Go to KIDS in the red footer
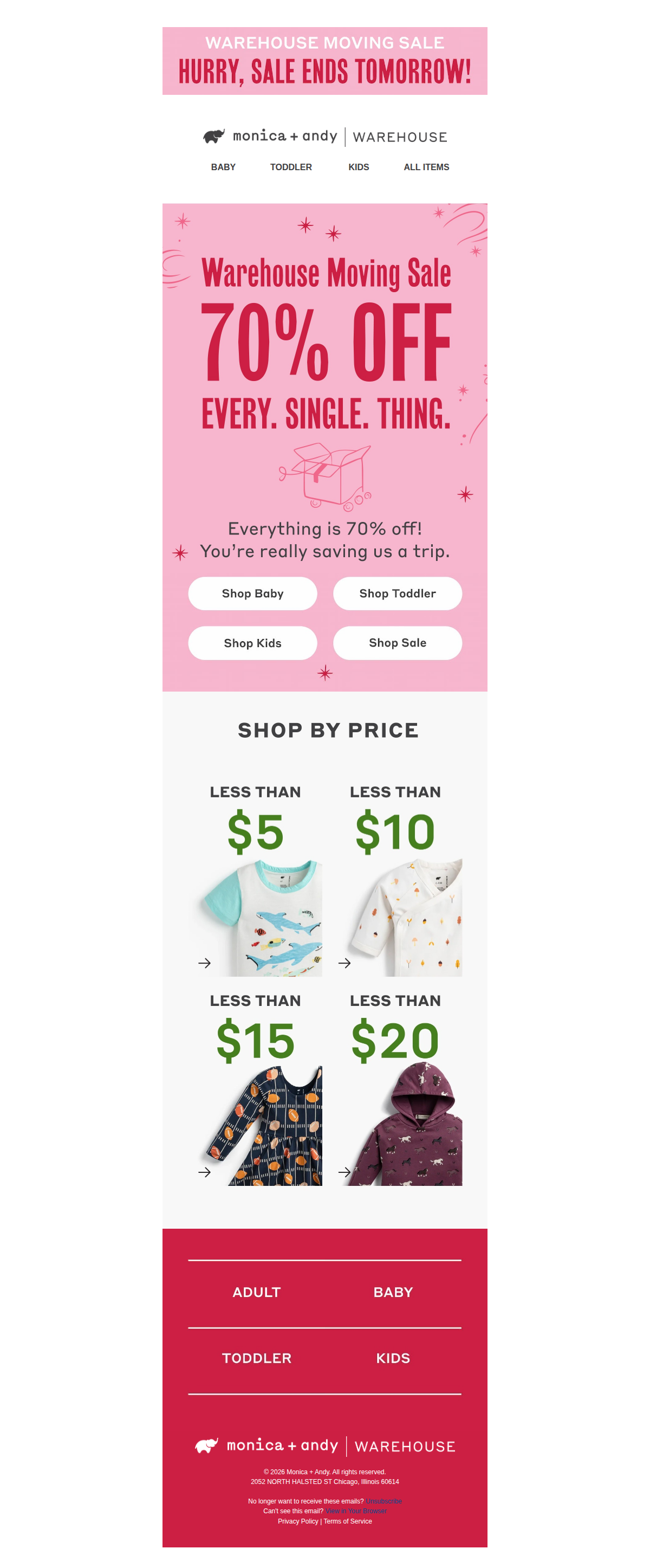650x1568 pixels. point(393,1358)
